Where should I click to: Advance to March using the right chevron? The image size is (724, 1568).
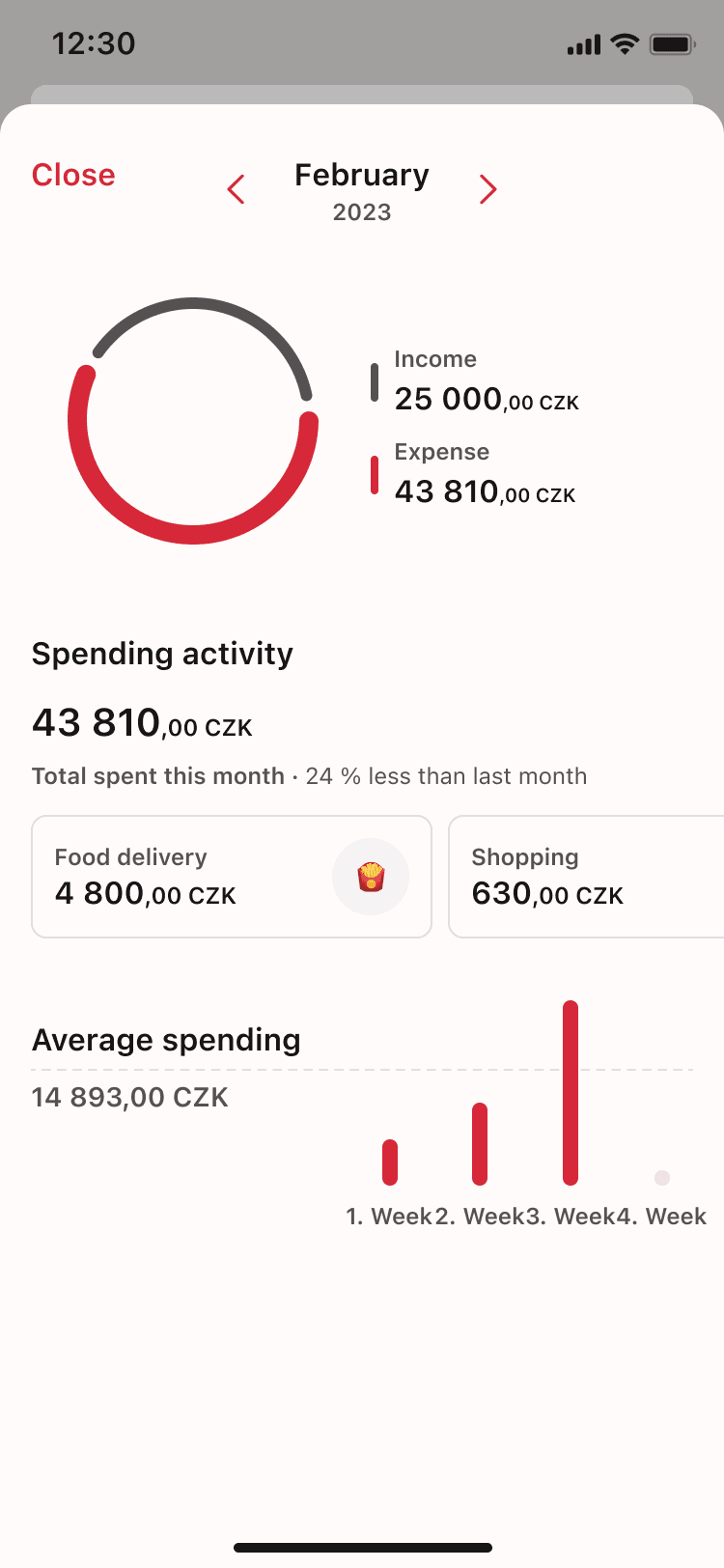[x=487, y=189]
